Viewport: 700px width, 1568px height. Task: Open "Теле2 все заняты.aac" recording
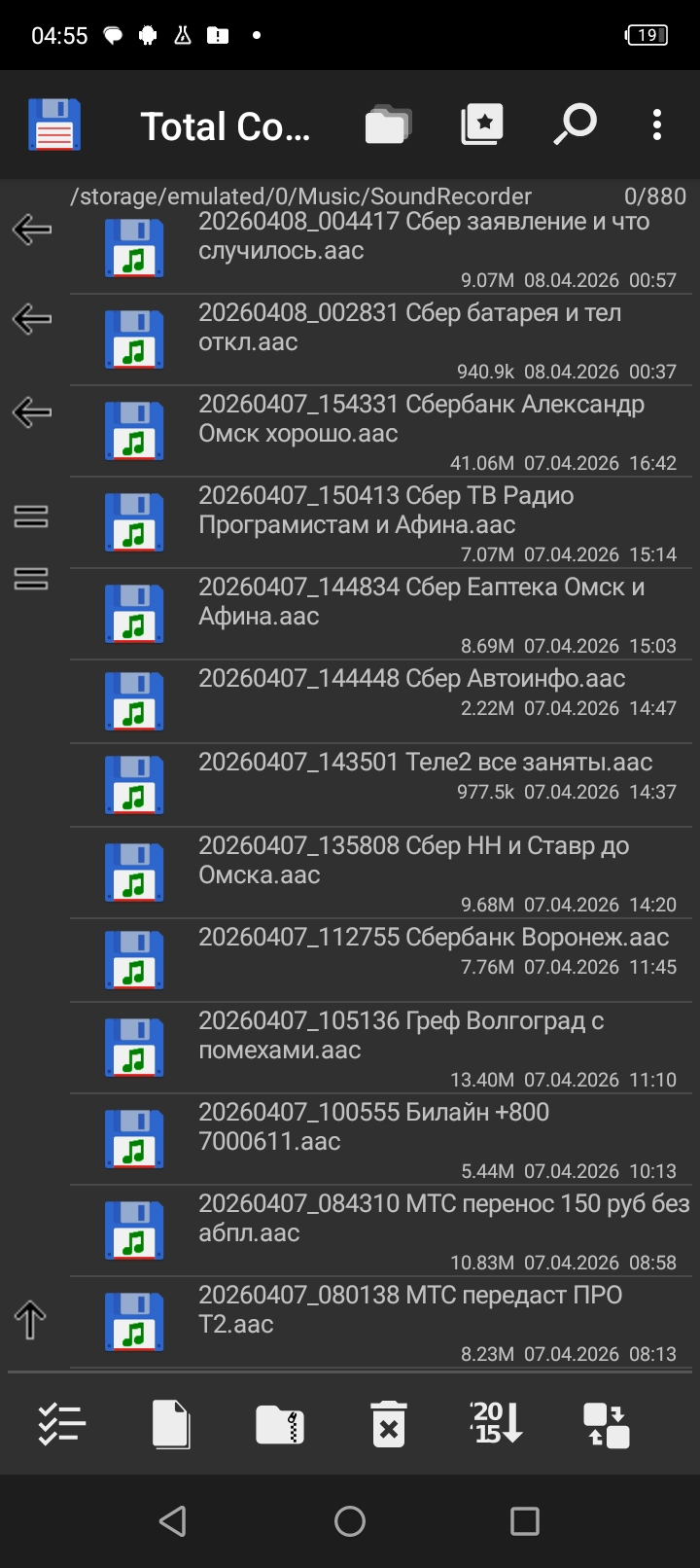click(x=425, y=763)
